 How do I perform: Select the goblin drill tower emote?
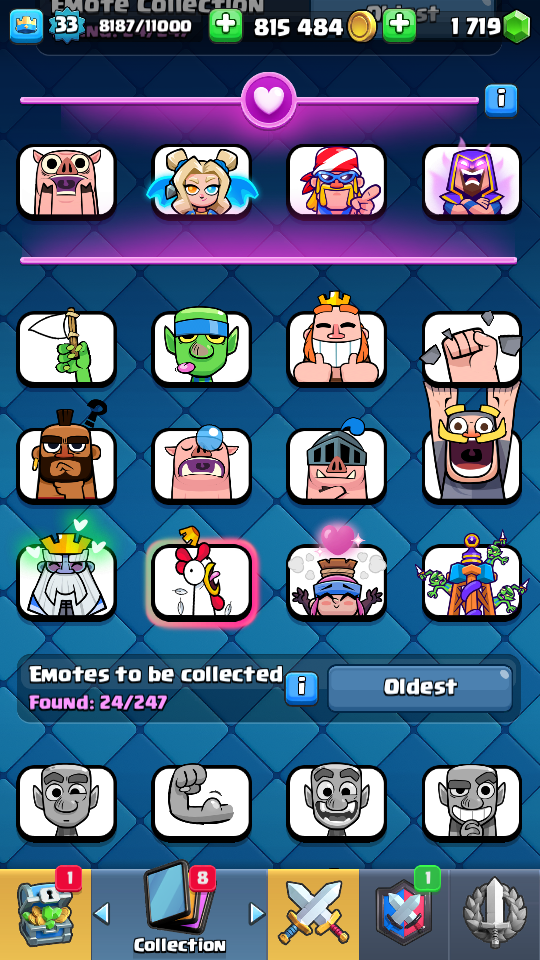click(471, 579)
